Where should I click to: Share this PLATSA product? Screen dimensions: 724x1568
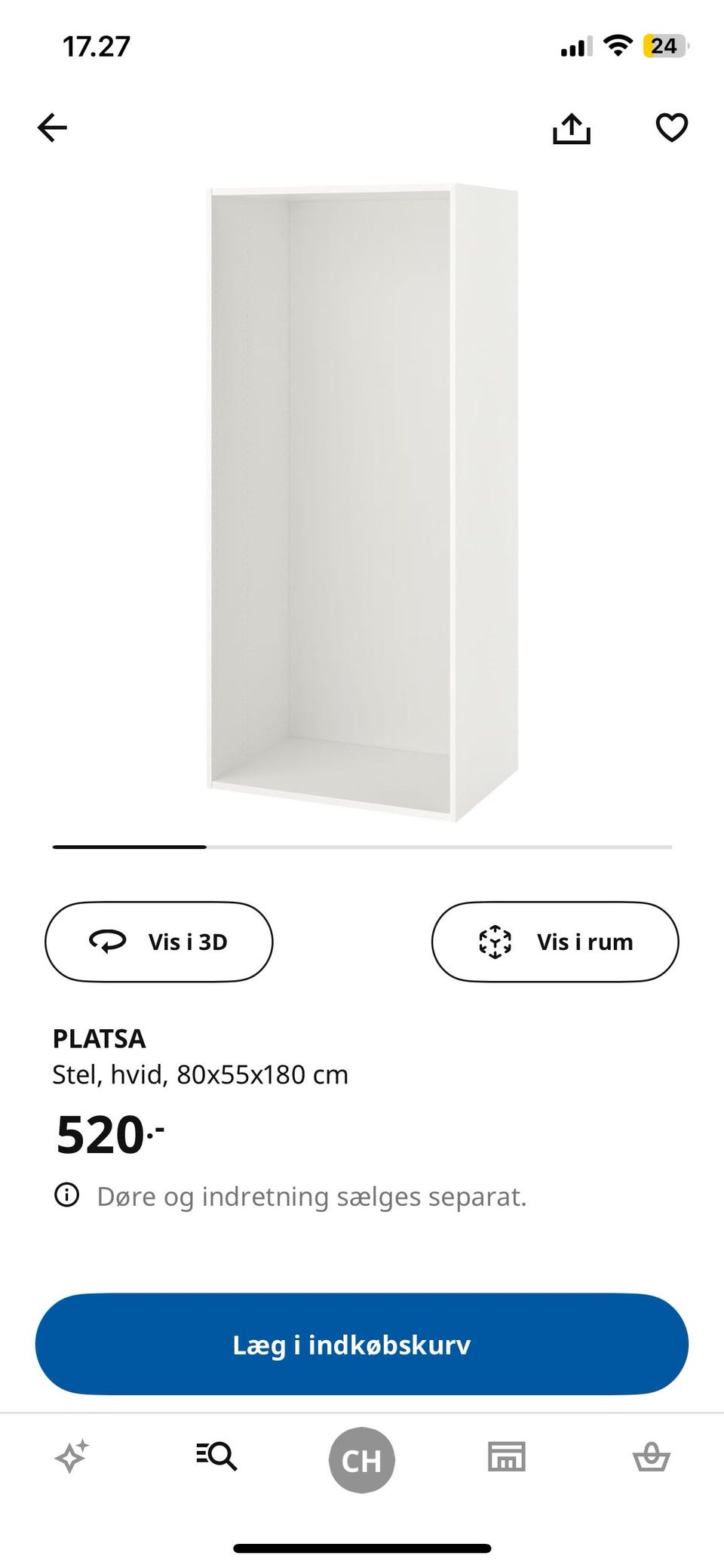tap(571, 128)
